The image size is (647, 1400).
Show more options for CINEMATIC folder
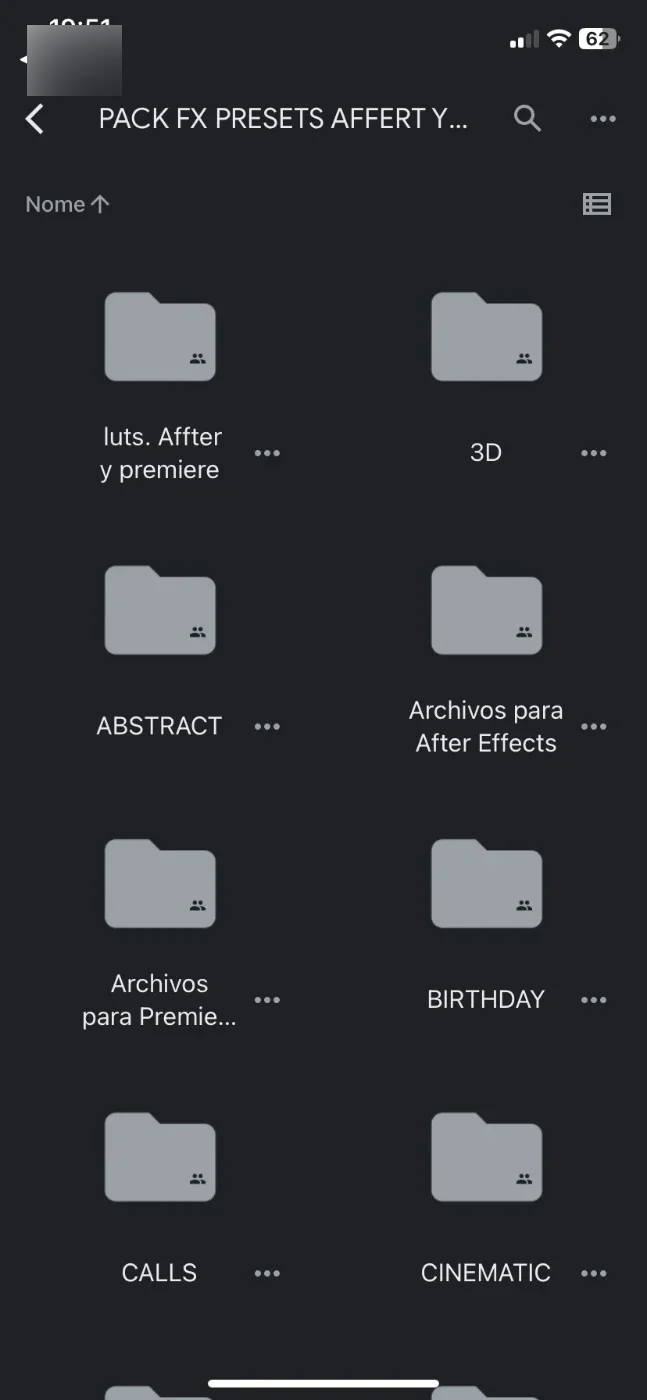pos(594,1273)
